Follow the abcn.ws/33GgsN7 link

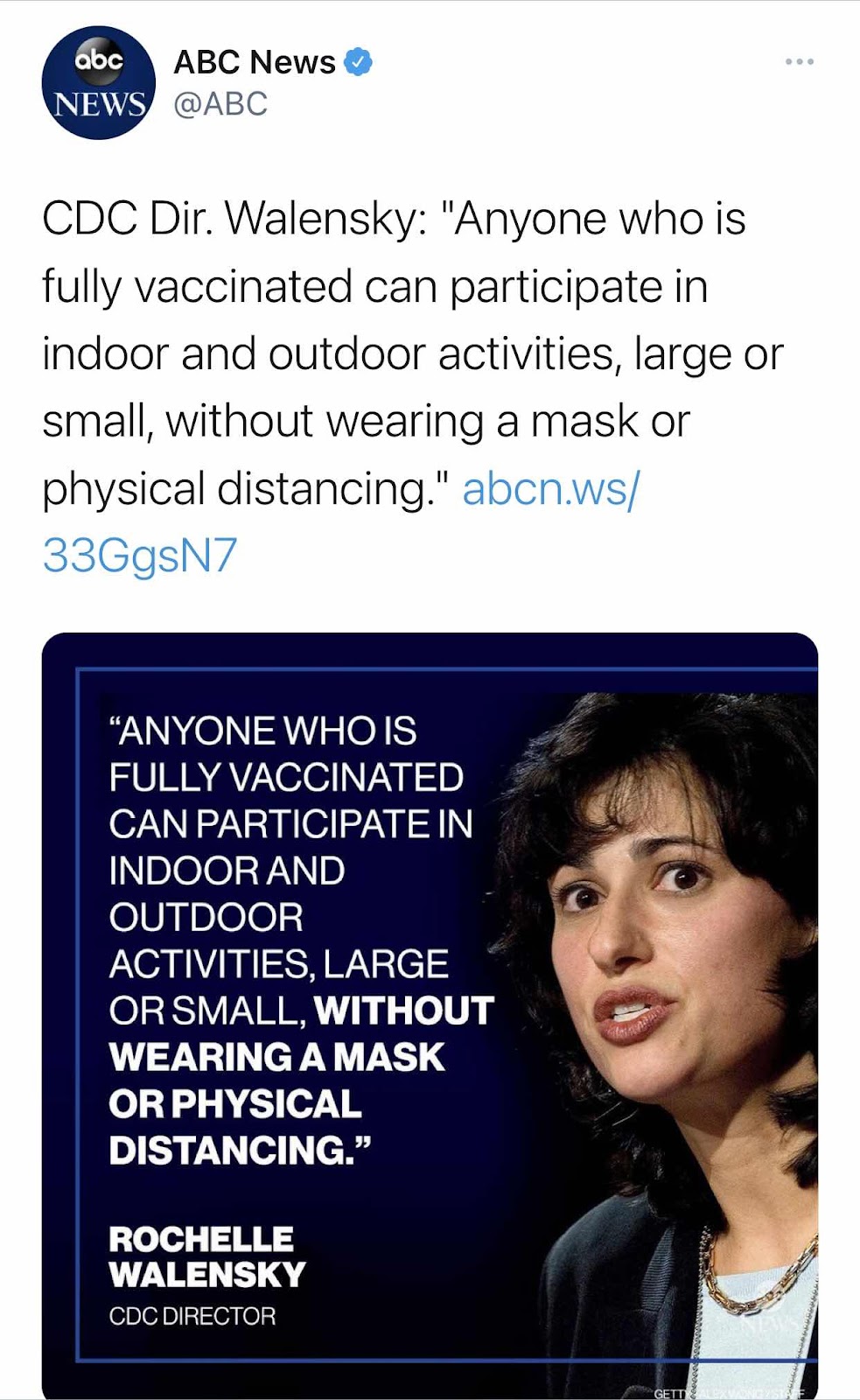(x=341, y=521)
